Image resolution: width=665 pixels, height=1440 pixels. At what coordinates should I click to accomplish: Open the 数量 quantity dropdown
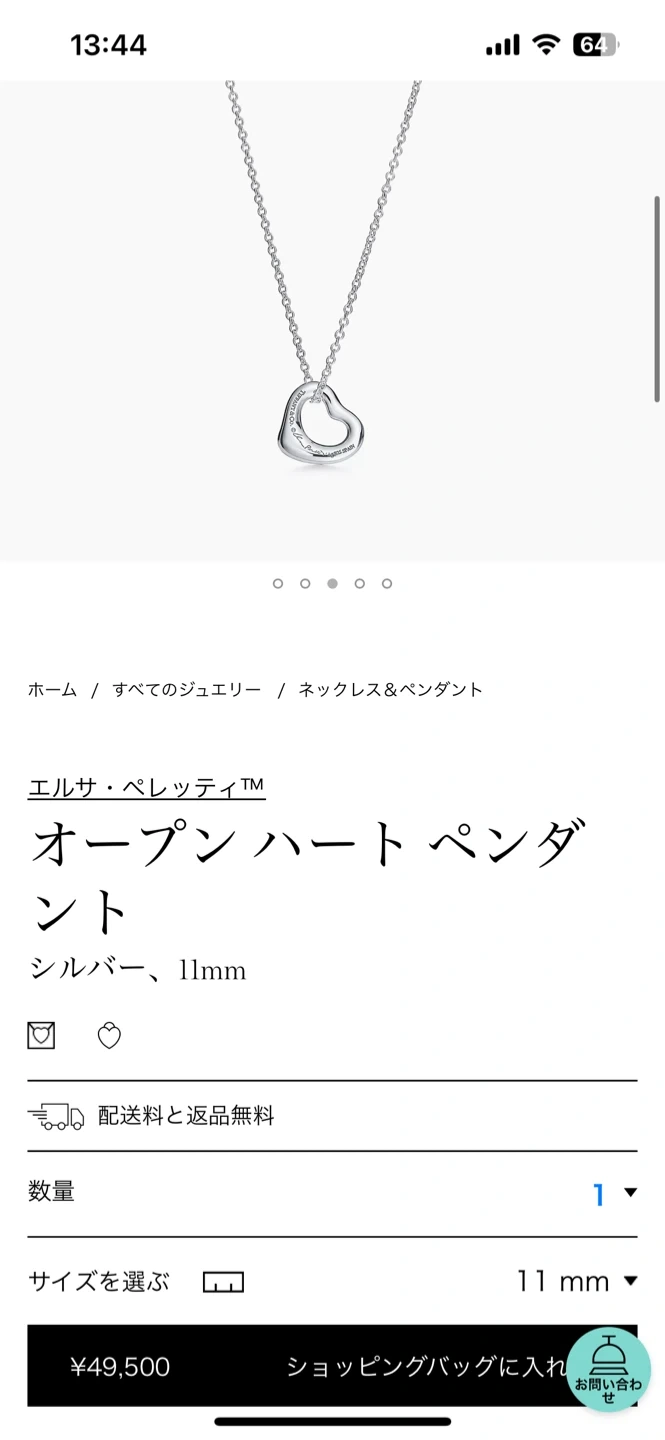pyautogui.click(x=332, y=1193)
